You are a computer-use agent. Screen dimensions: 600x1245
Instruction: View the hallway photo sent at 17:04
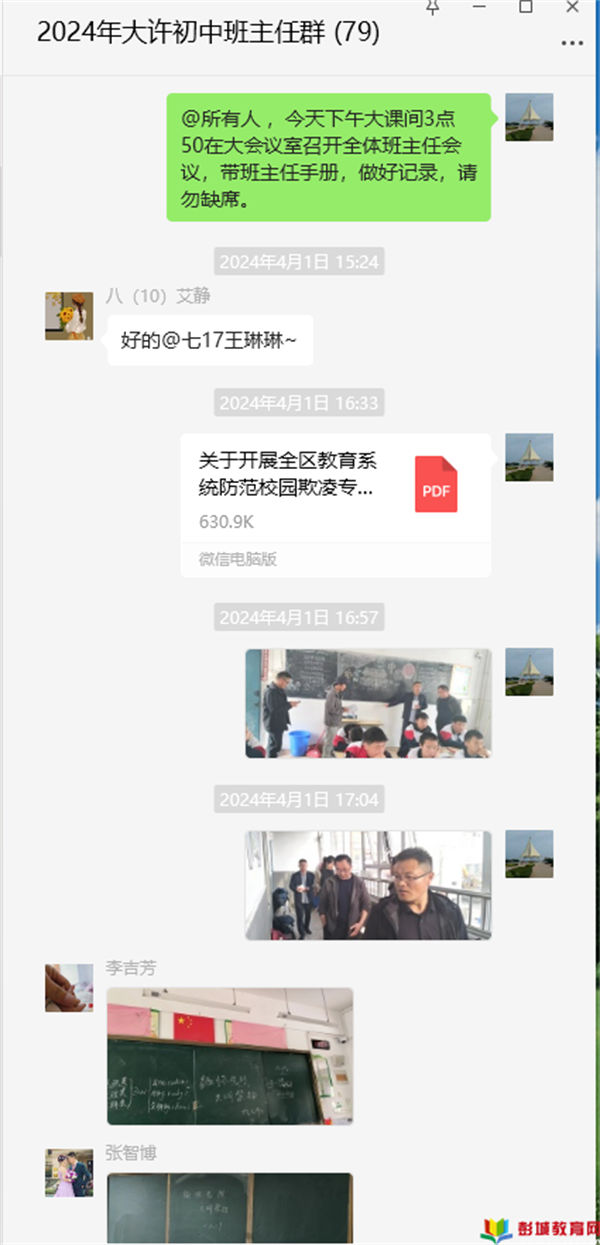368,885
